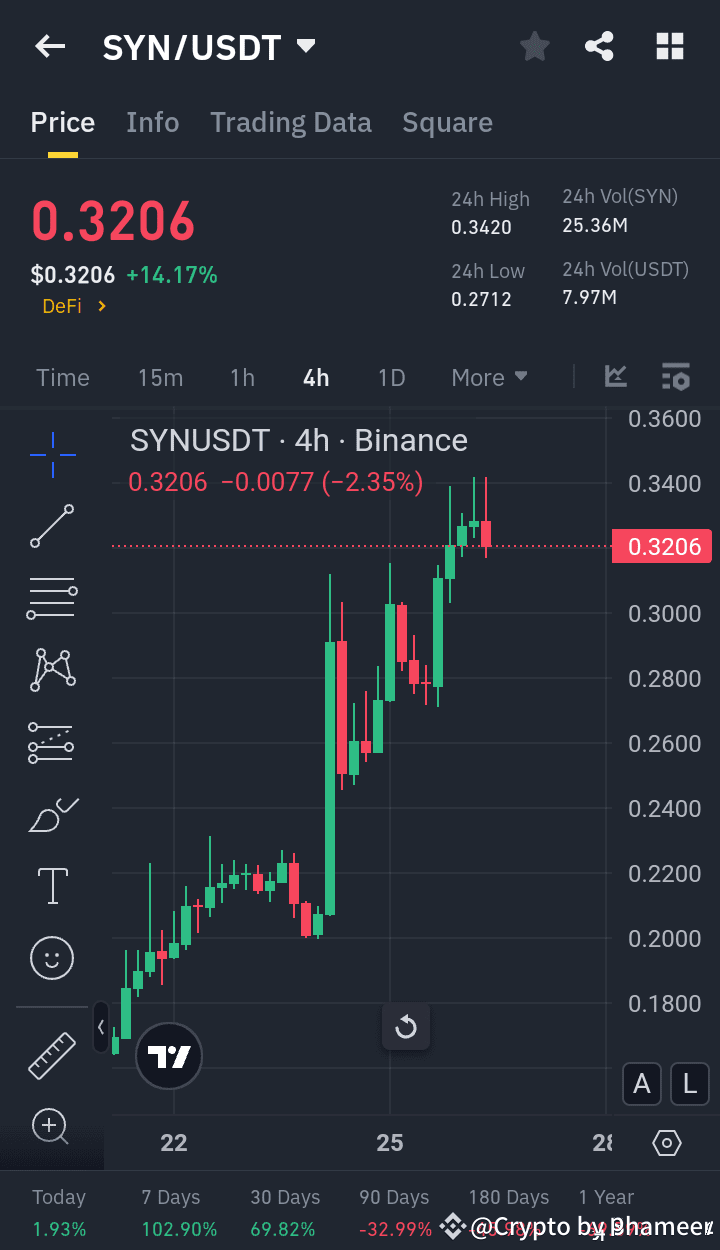Select the 1D timeframe

[x=391, y=377]
